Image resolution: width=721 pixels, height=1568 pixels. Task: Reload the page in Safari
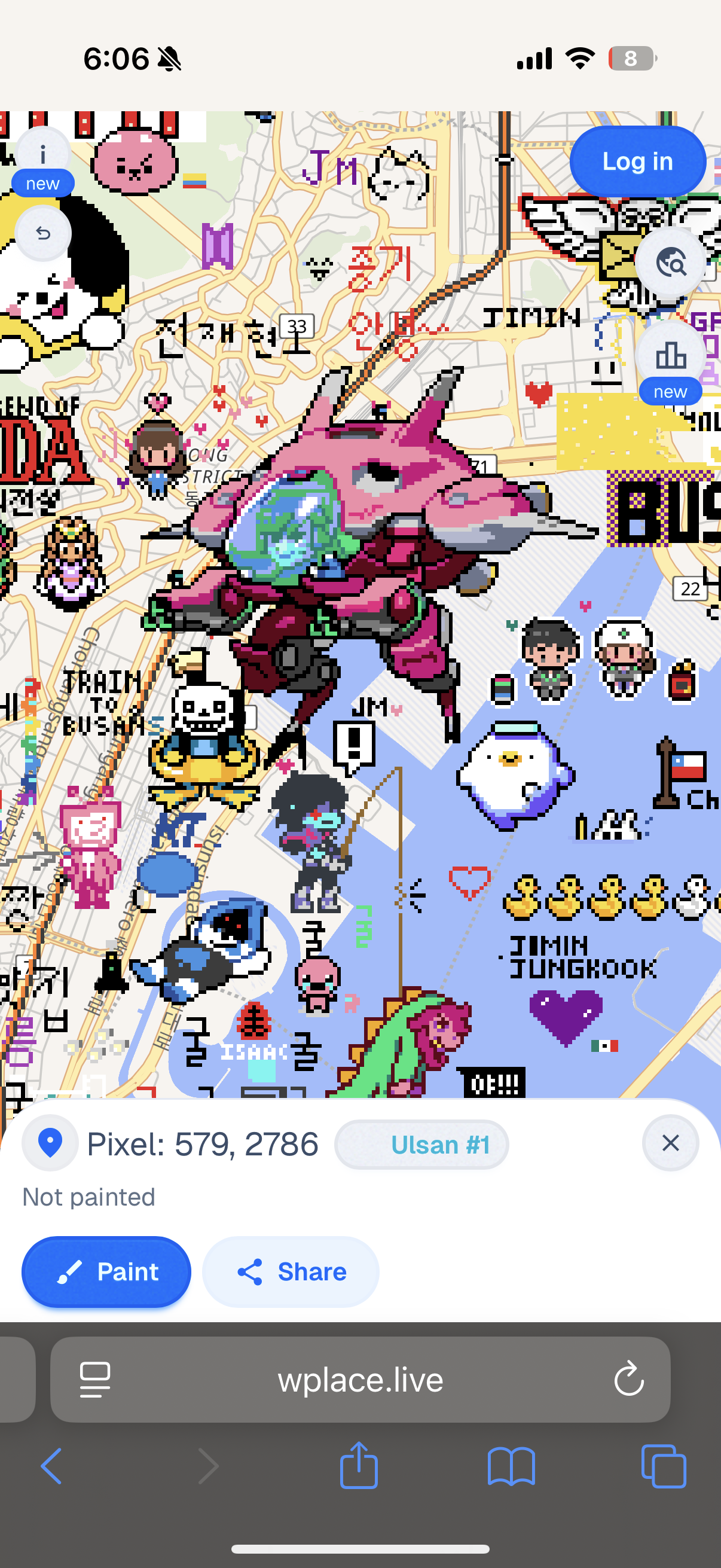(x=629, y=1378)
